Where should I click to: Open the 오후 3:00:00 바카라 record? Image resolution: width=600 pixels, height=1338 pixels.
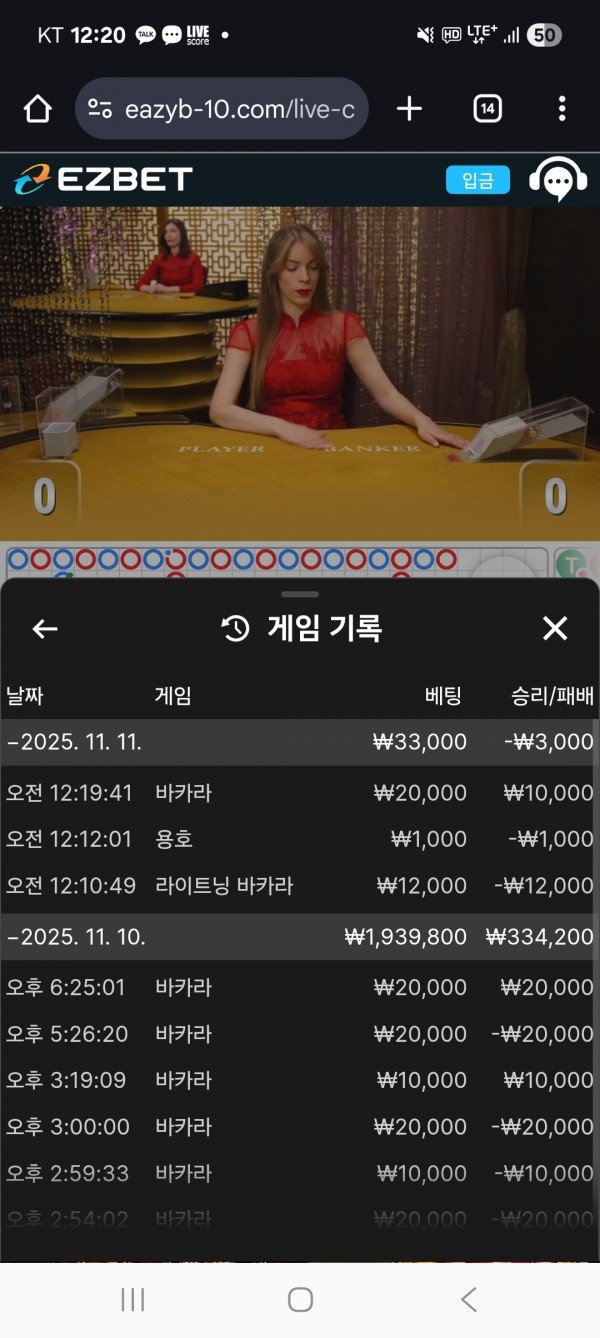pos(298,1127)
